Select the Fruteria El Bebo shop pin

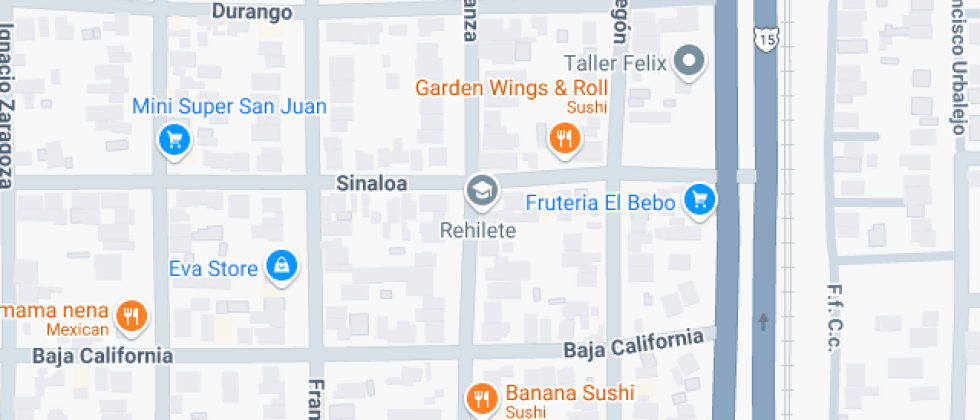[699, 200]
